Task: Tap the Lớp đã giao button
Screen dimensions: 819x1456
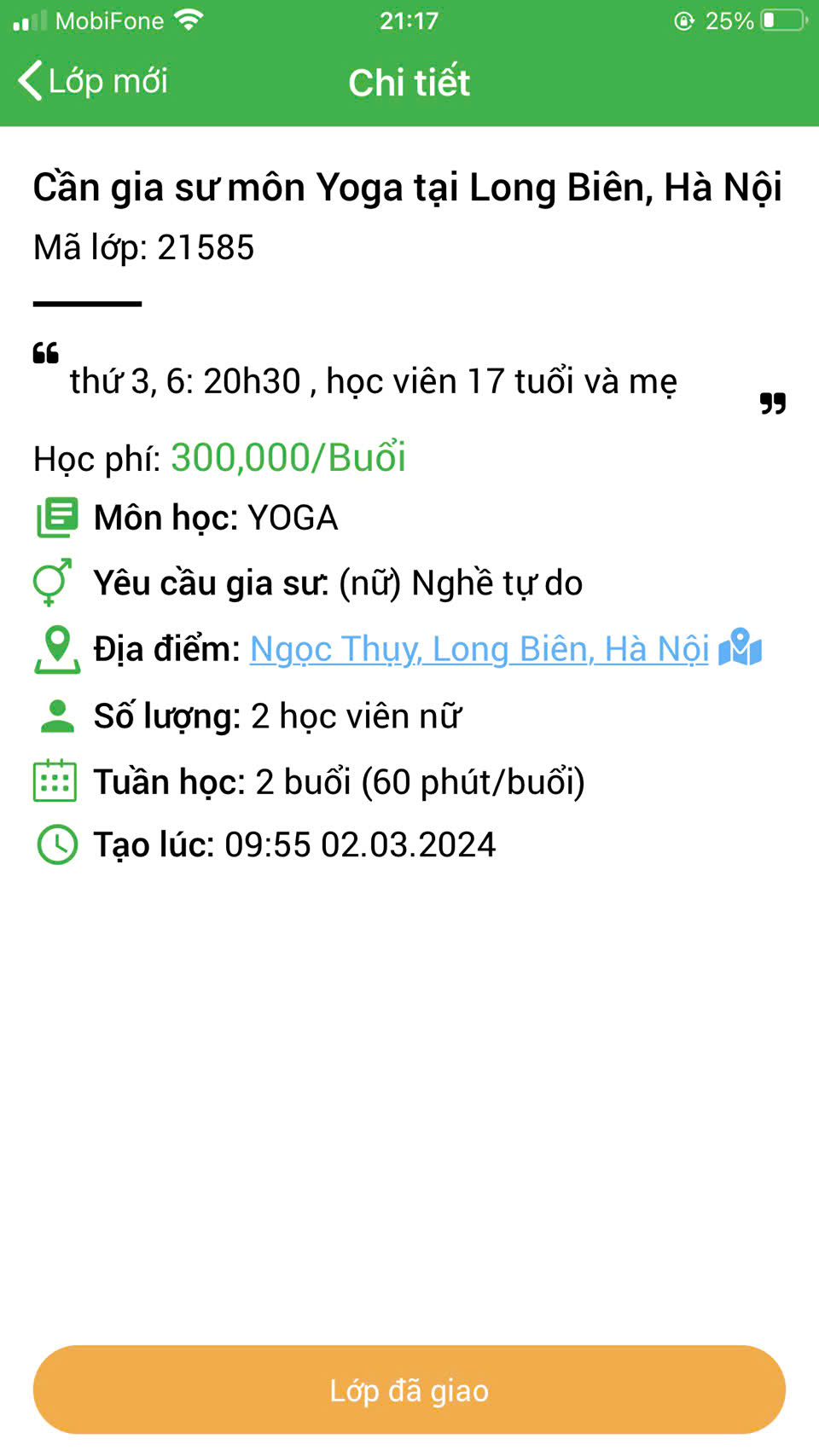Action: (x=409, y=1389)
